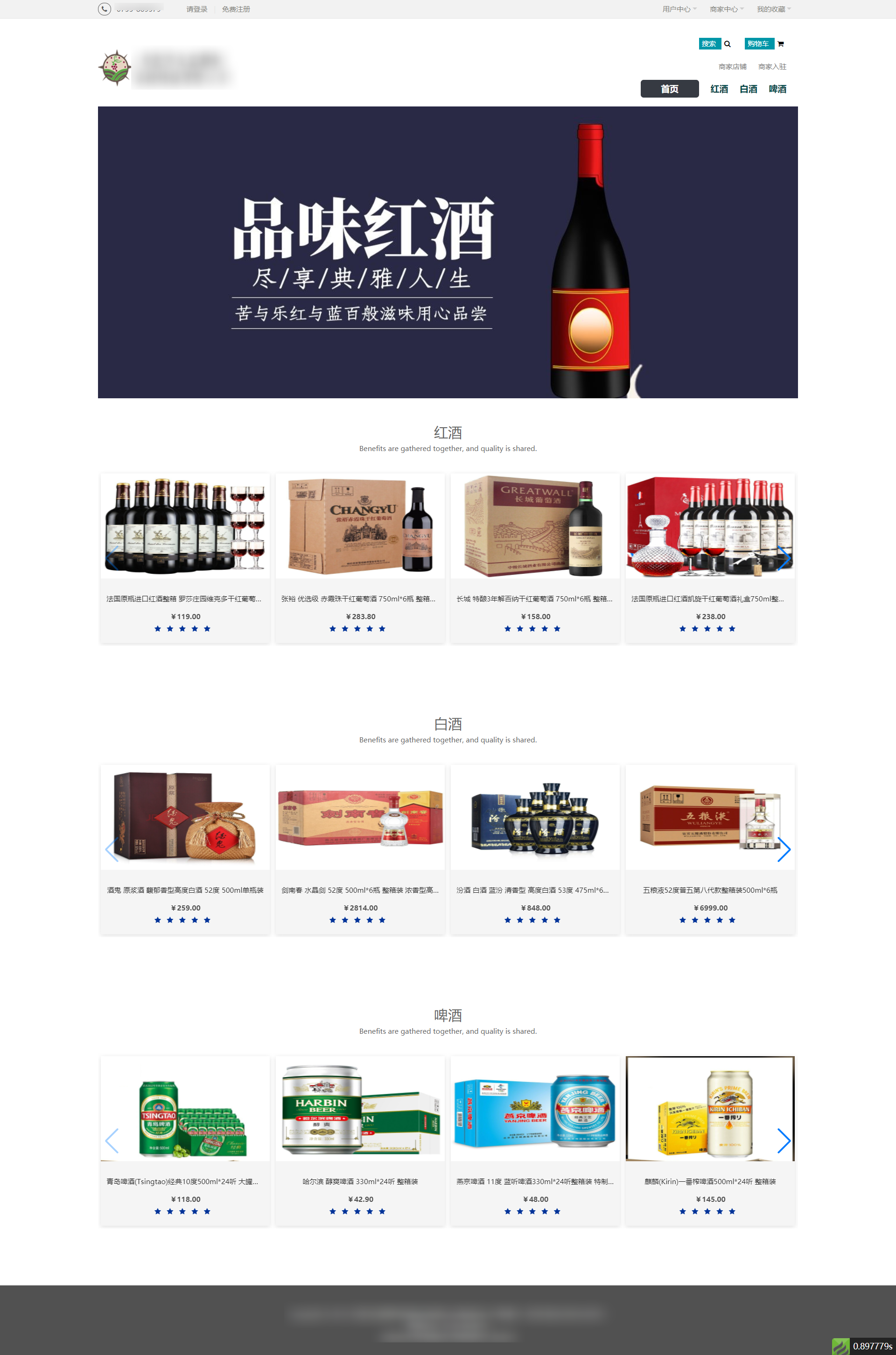Open the 商家店铺 link

point(732,67)
